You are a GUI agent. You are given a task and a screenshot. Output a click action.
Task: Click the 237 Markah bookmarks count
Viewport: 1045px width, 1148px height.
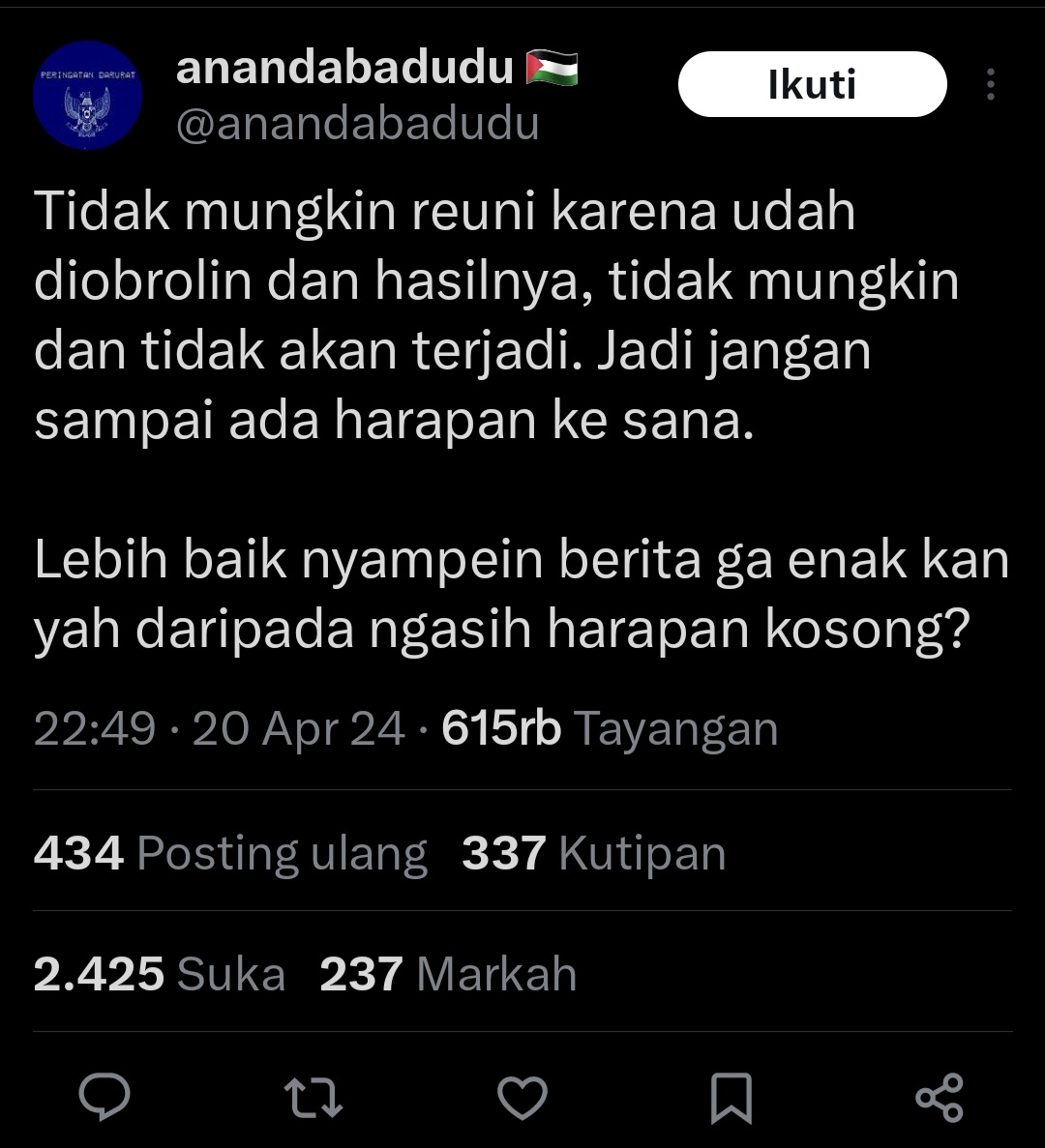(449, 975)
